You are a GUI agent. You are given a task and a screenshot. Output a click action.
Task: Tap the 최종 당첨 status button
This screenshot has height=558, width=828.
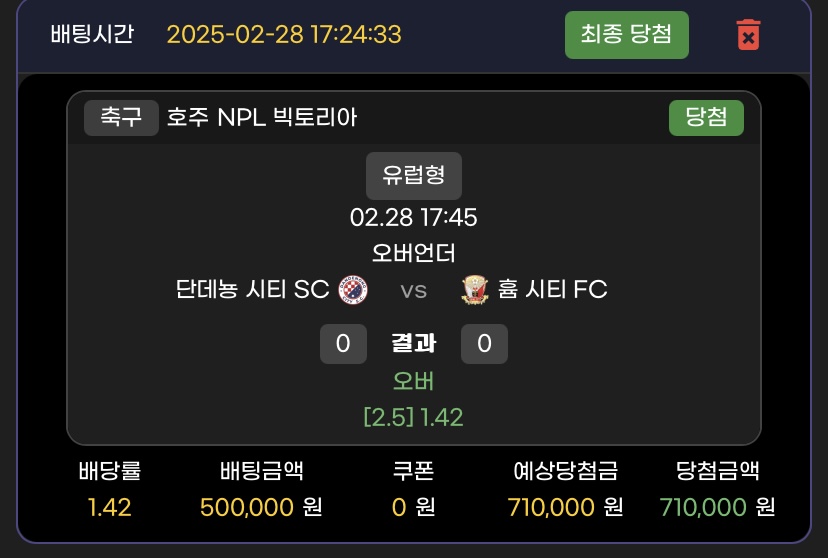pyautogui.click(x=626, y=35)
